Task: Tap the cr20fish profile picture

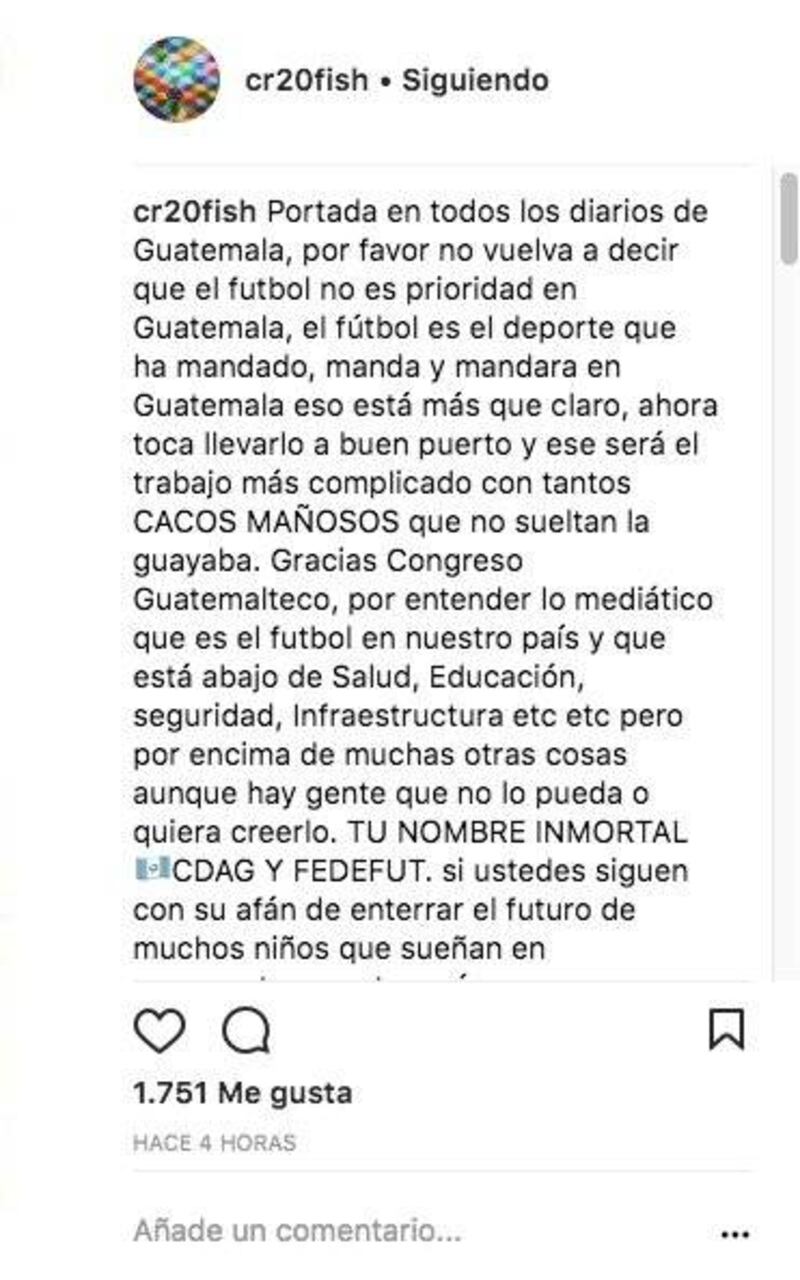Action: (177, 80)
